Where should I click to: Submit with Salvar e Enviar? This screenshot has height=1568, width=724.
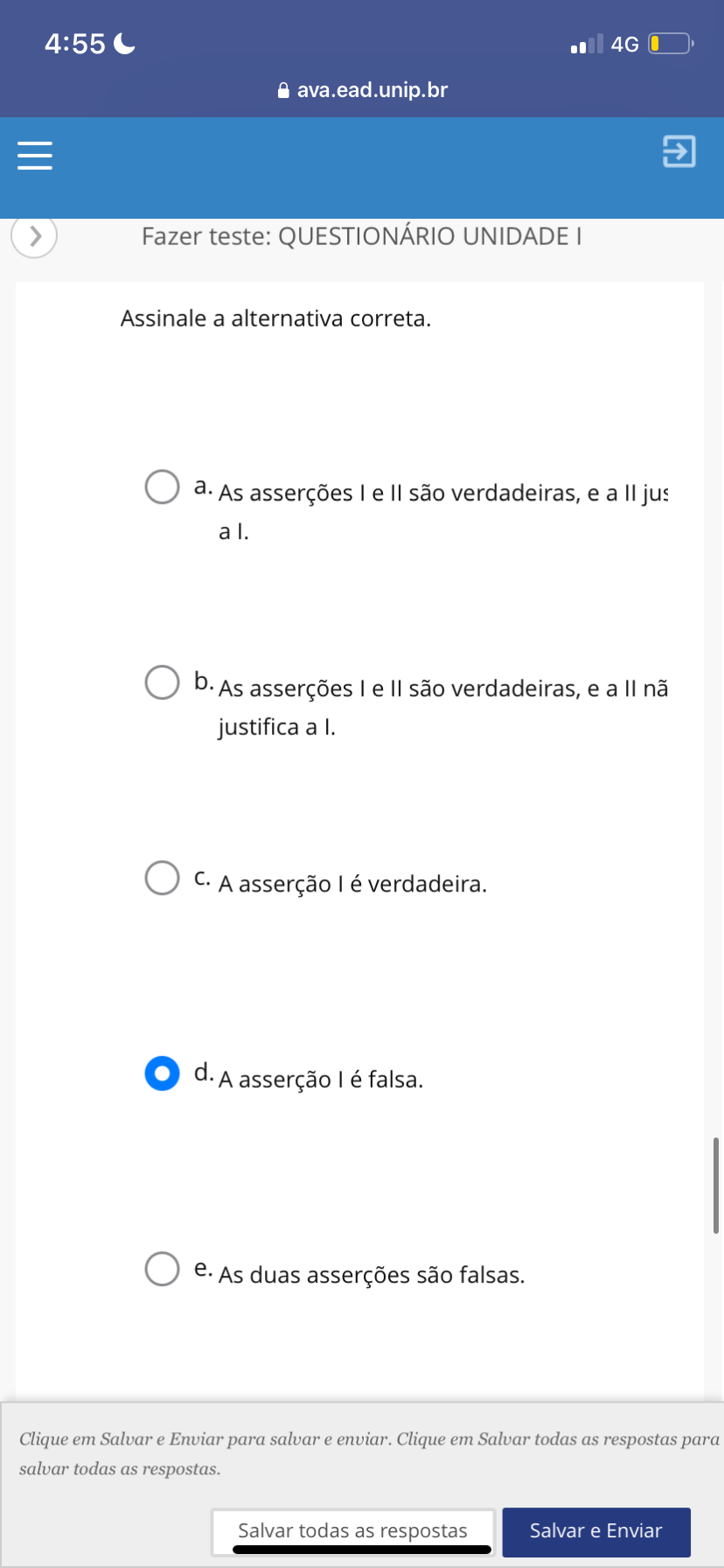click(596, 1530)
